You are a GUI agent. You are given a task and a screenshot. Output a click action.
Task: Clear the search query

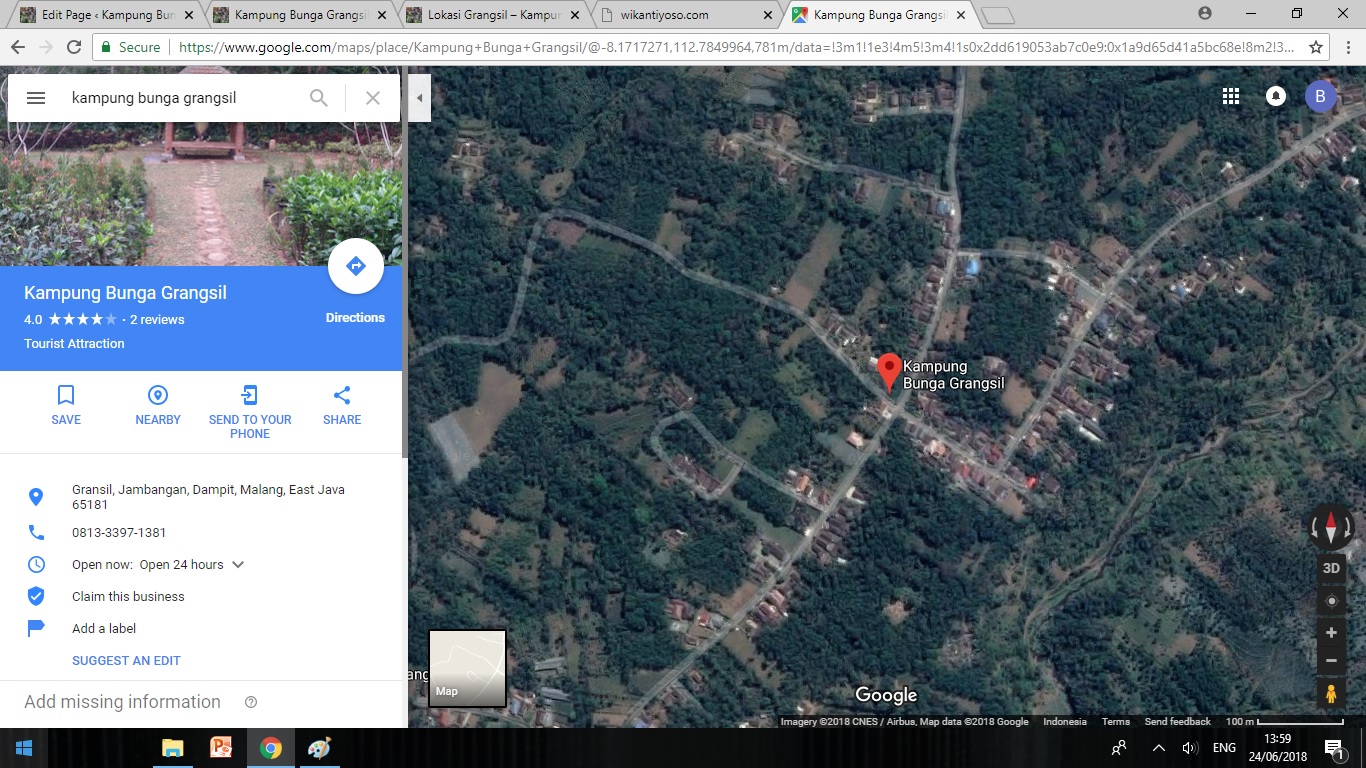tap(373, 98)
